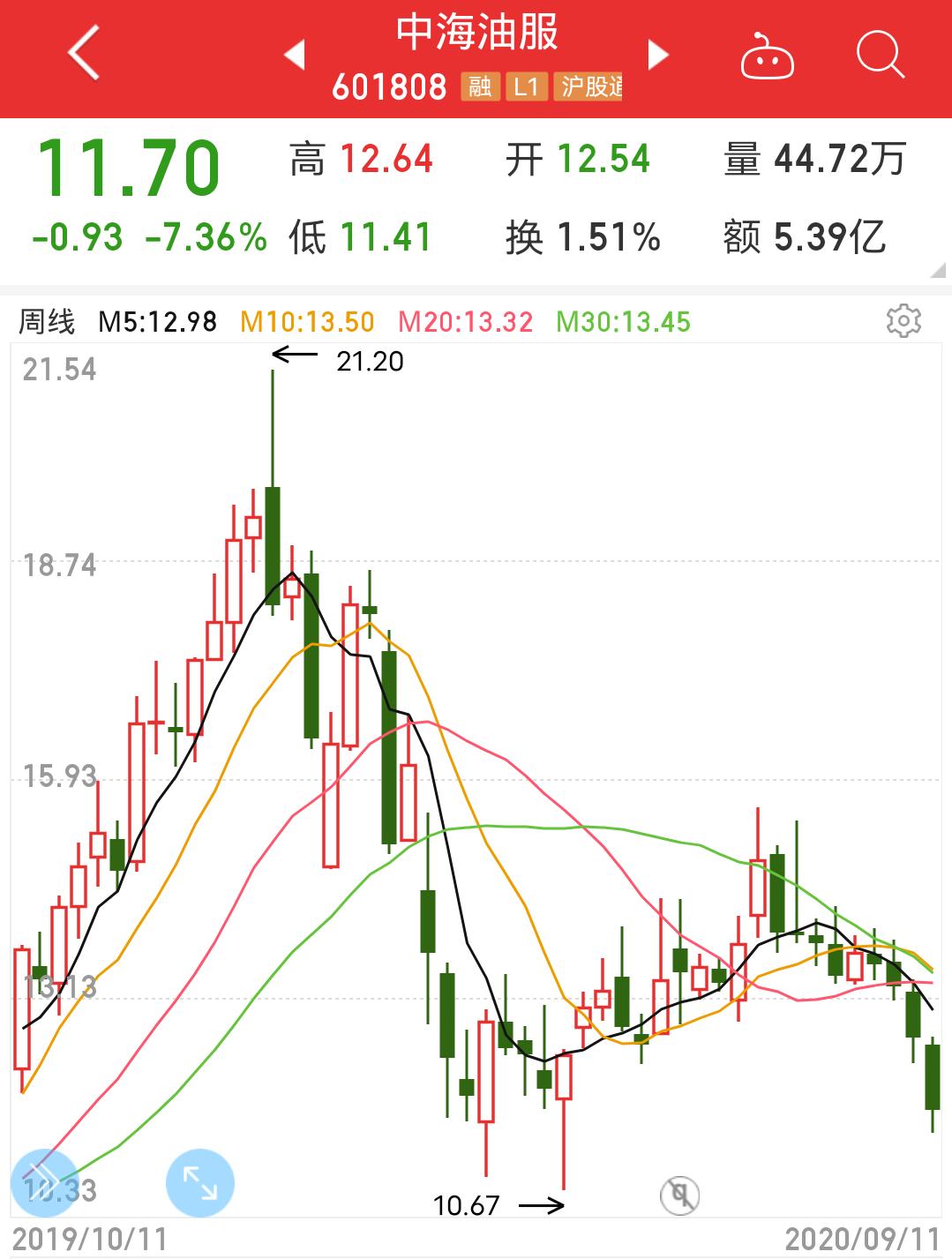952x1259 pixels.
Task: Switch to the next stock
Action: point(657,55)
